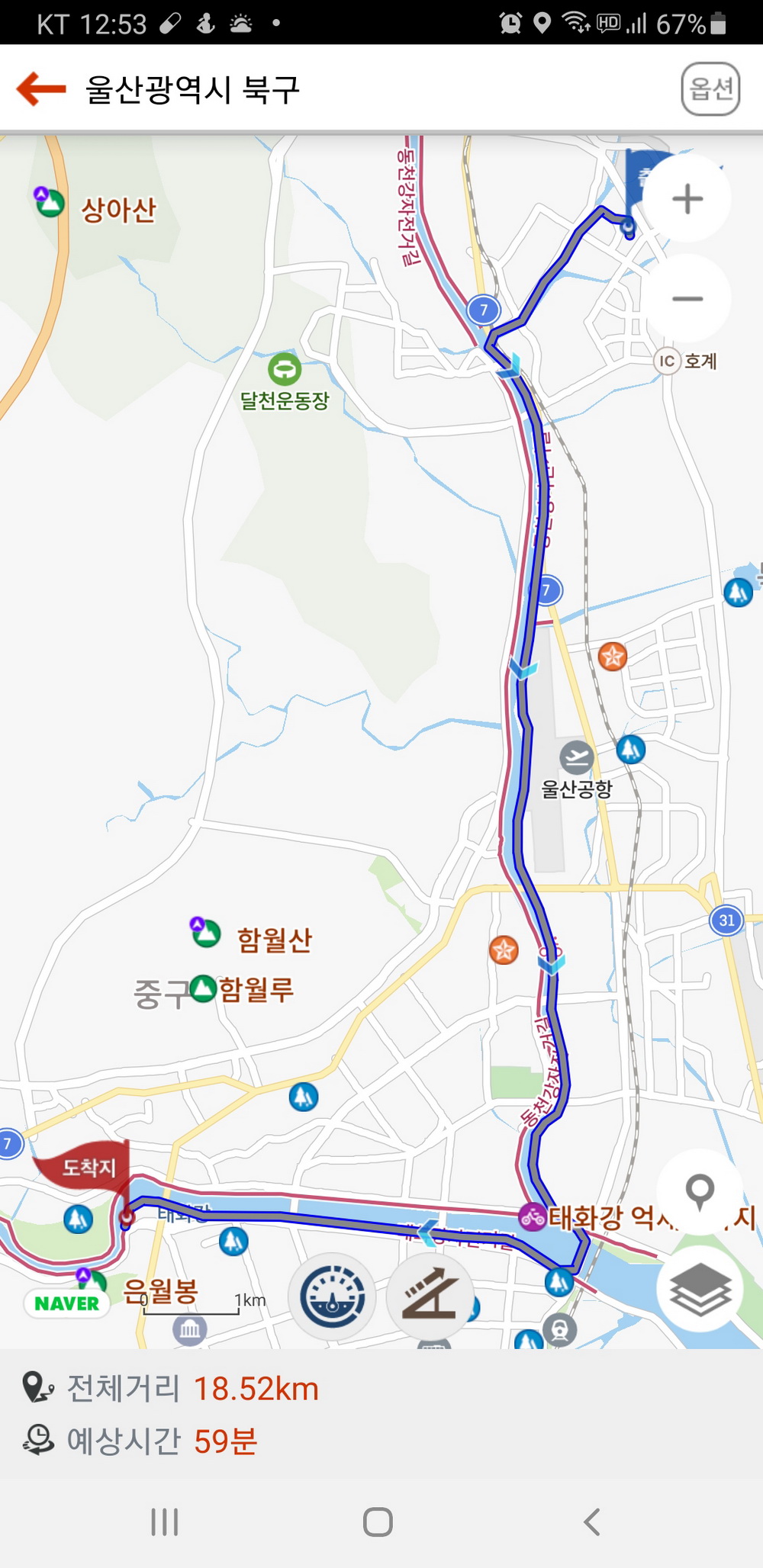Open the speedometer gauge button

[333, 1297]
